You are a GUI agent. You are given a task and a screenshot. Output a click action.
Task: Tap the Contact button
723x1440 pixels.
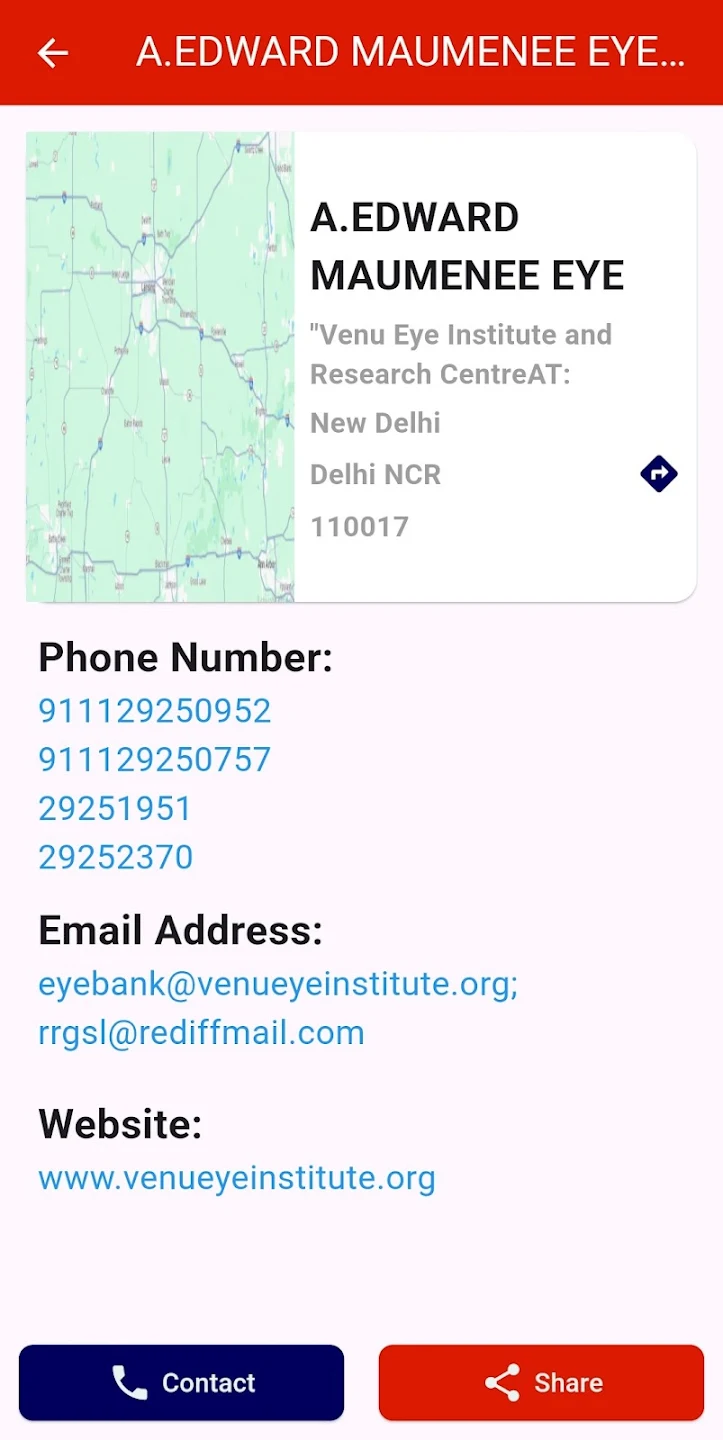(181, 1383)
